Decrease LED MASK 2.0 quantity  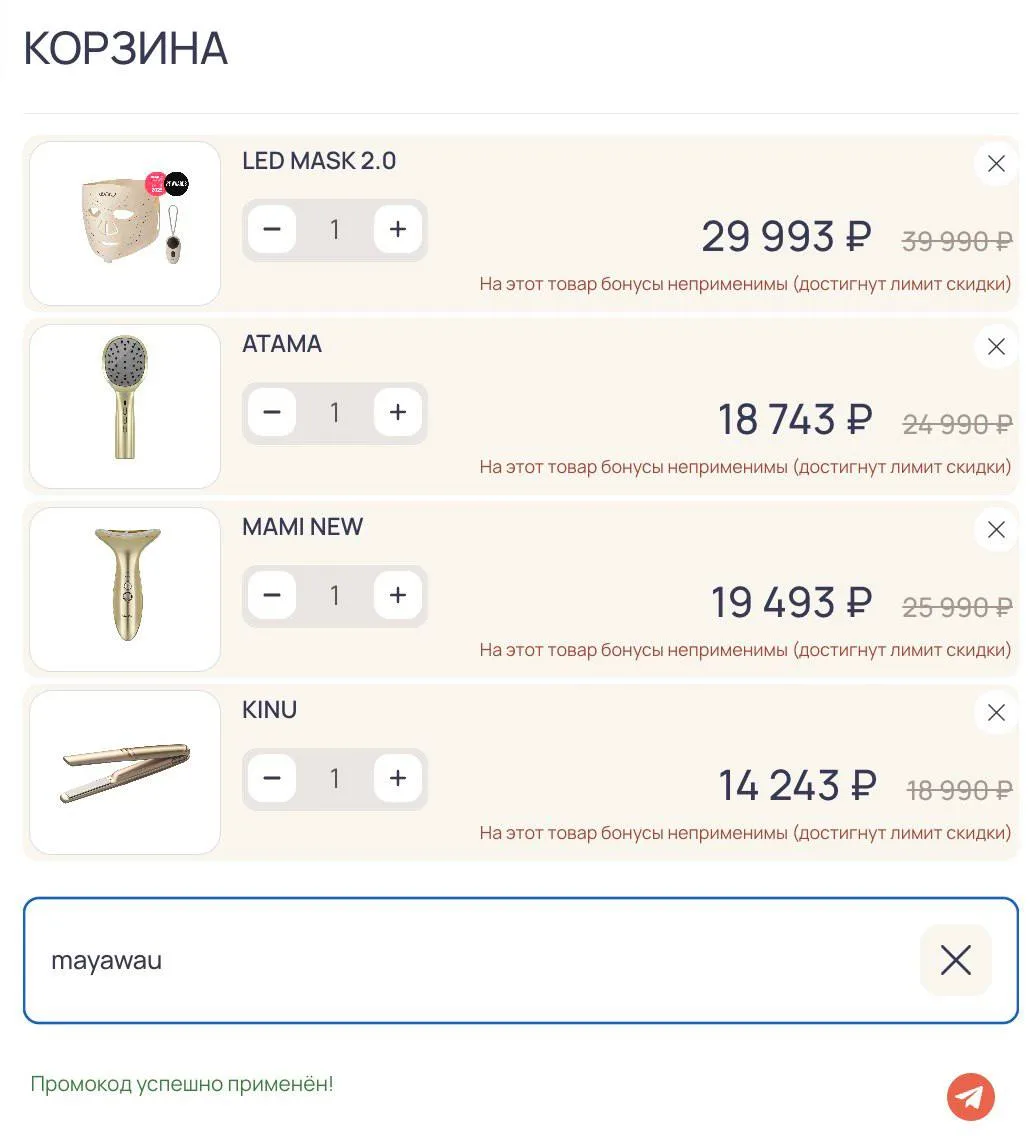click(272, 230)
